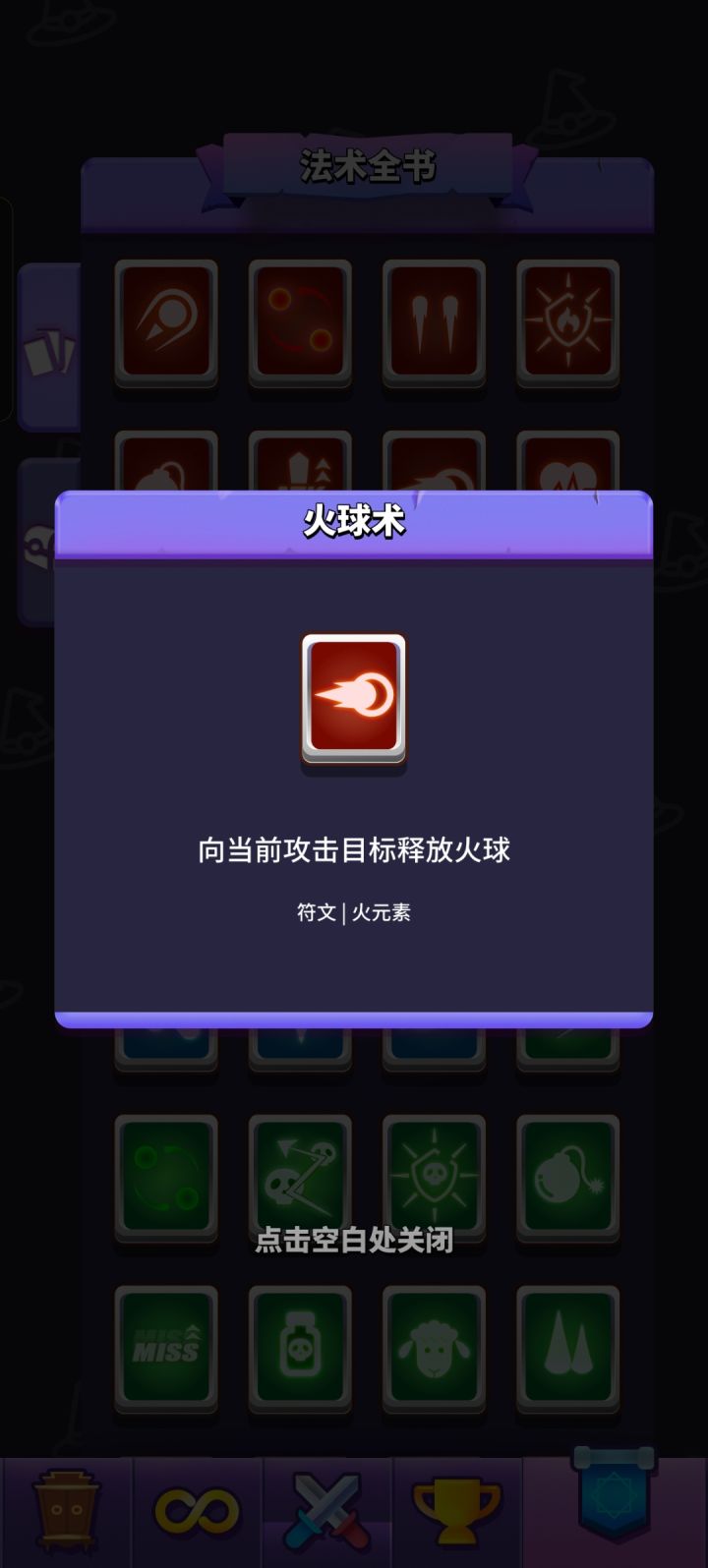Image resolution: width=708 pixels, height=1568 pixels.
Task: Select the skull shield spell card
Action: [x=434, y=1177]
